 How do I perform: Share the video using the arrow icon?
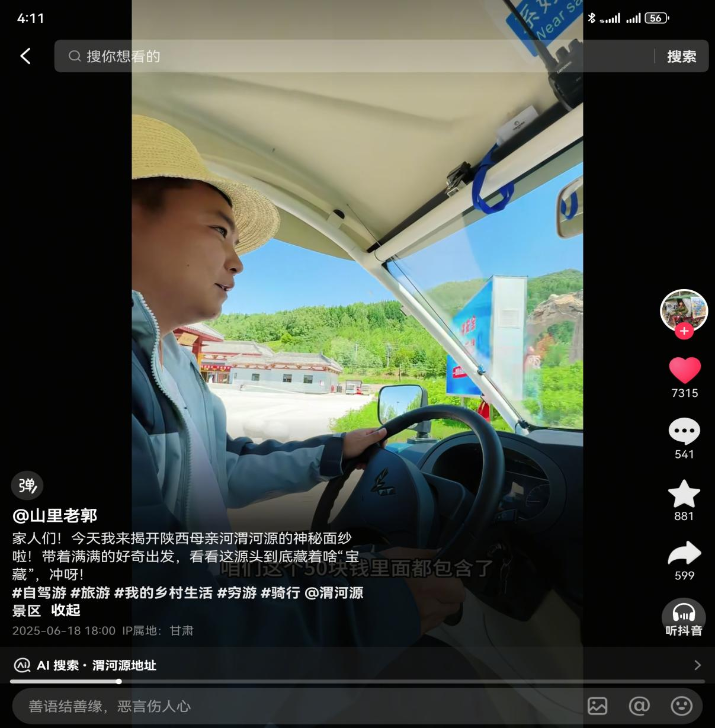pos(684,553)
